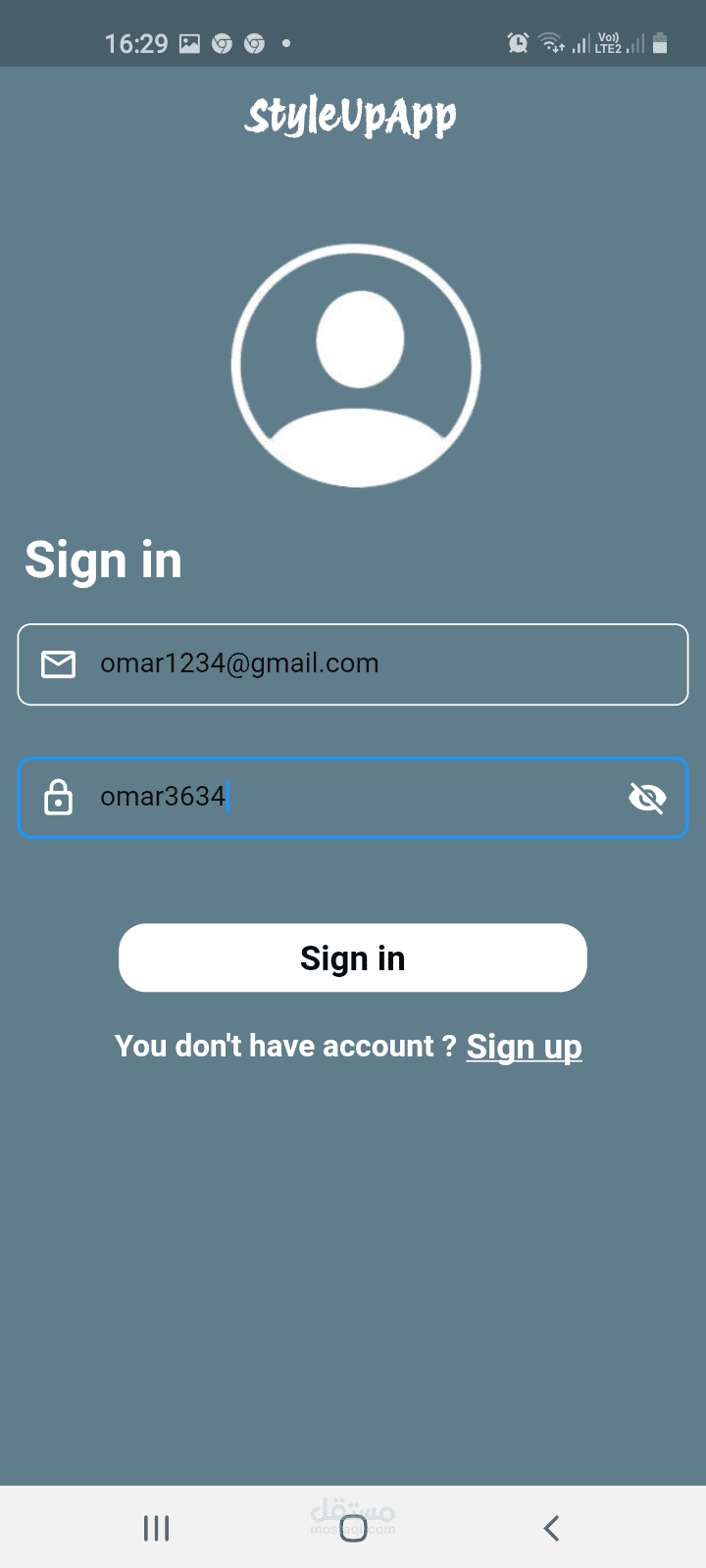
Task: Toggle password visibility eye icon
Action: pyautogui.click(x=647, y=799)
